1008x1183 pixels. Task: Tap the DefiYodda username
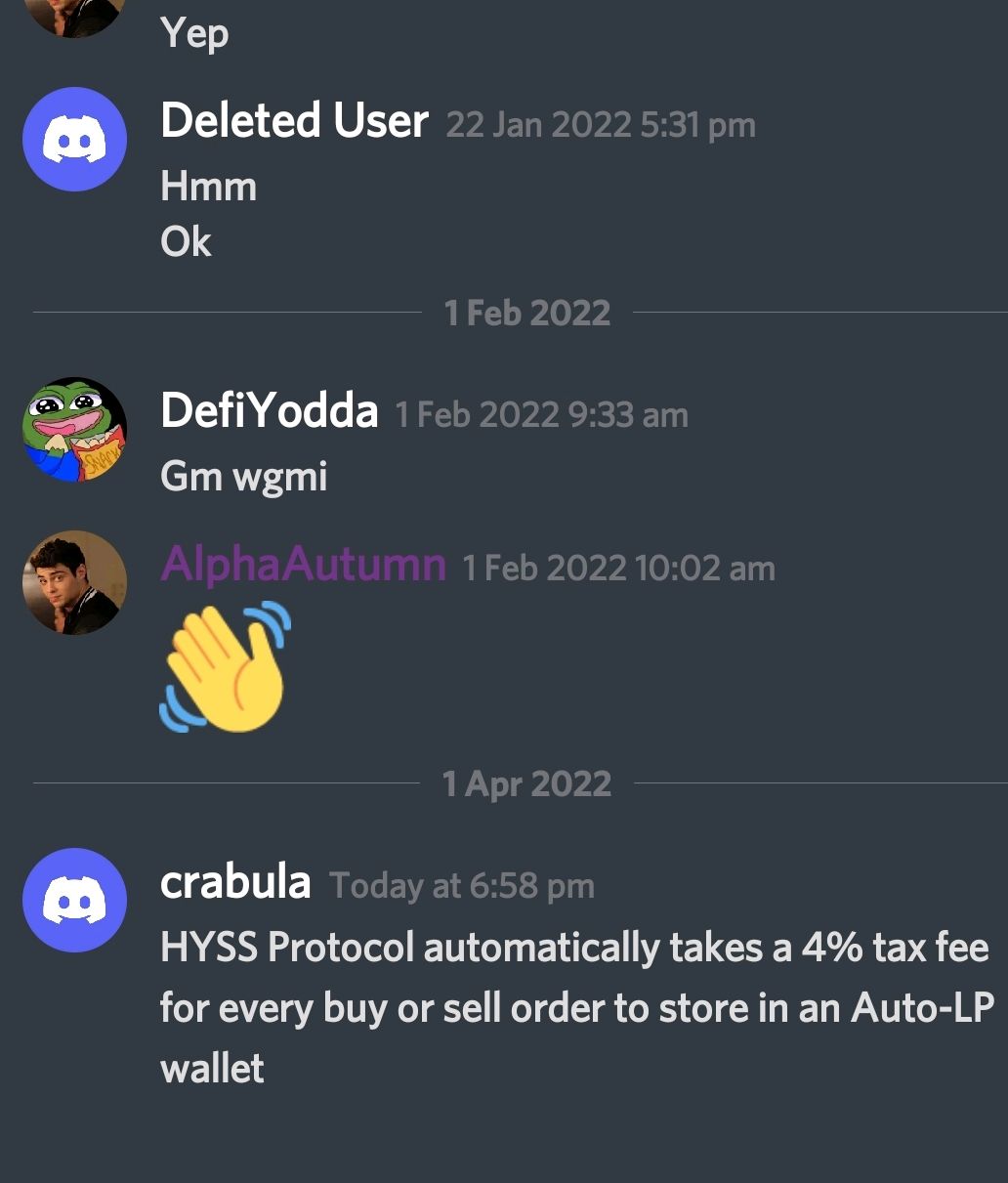pos(269,410)
